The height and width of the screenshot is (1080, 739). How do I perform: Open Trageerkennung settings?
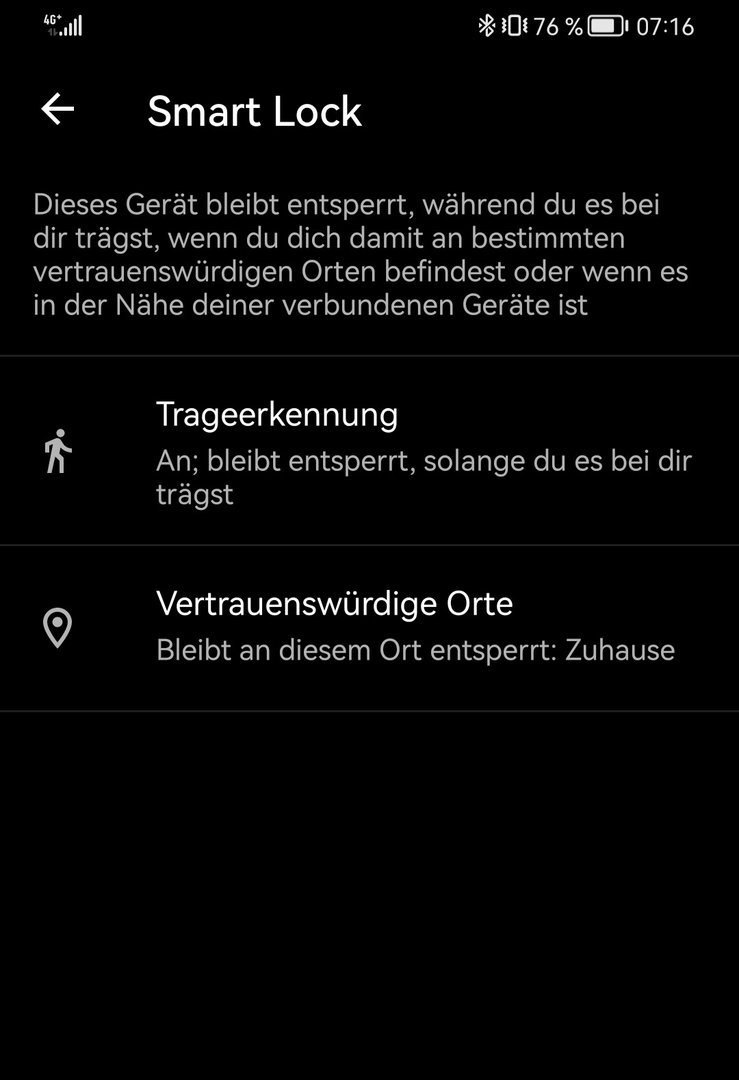point(369,451)
